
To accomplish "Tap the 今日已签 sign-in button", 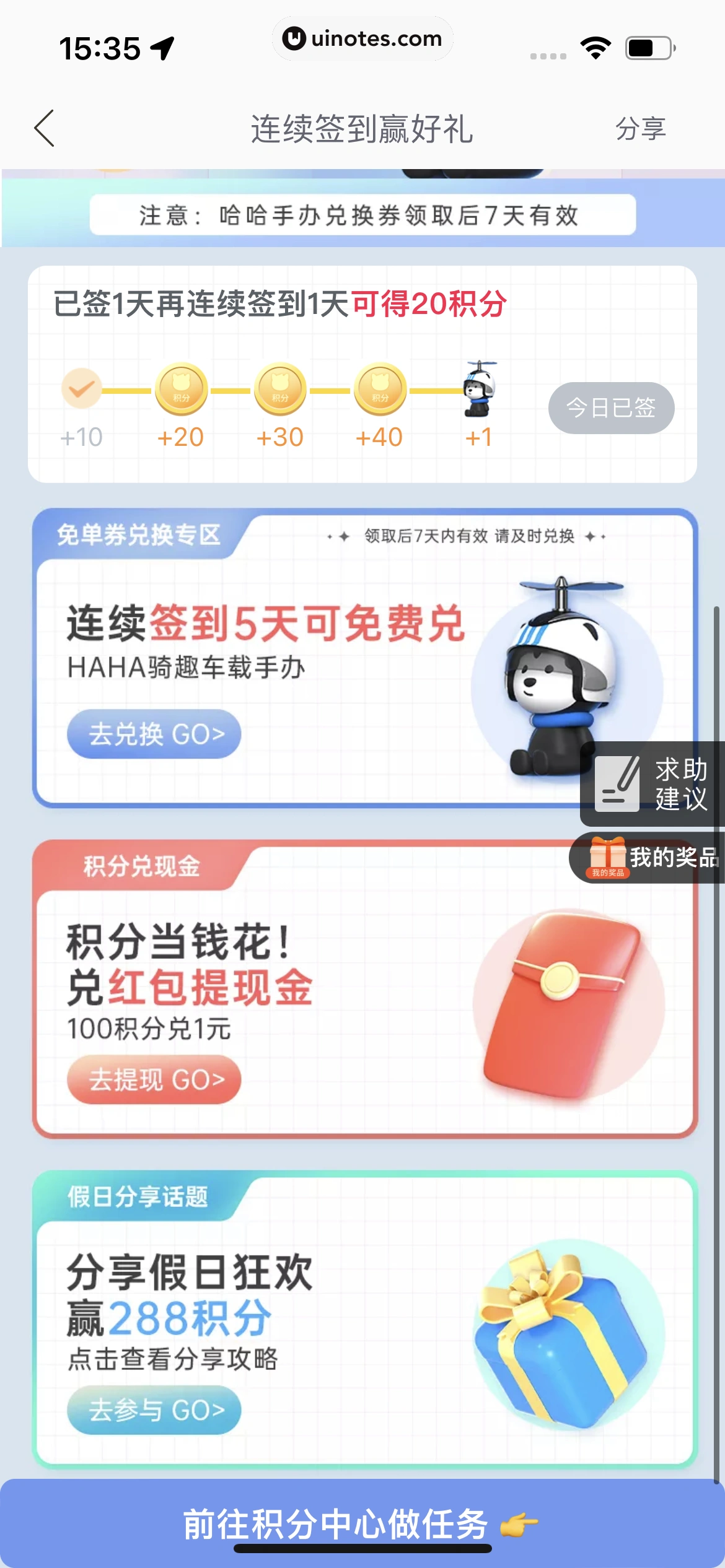I will [611, 407].
